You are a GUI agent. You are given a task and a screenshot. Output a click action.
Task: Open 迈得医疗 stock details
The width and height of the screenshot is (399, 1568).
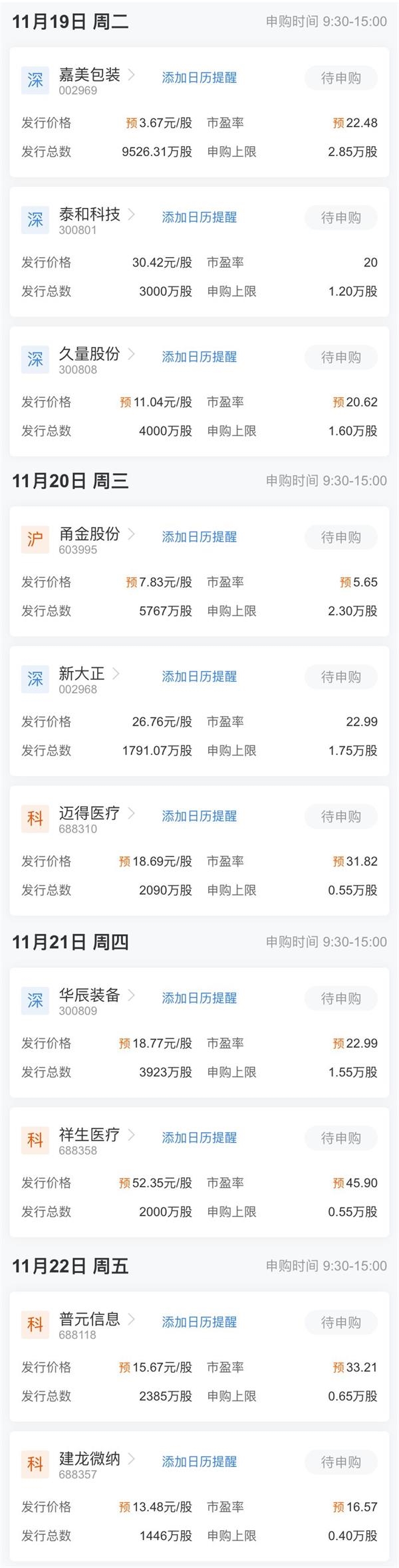(90, 813)
